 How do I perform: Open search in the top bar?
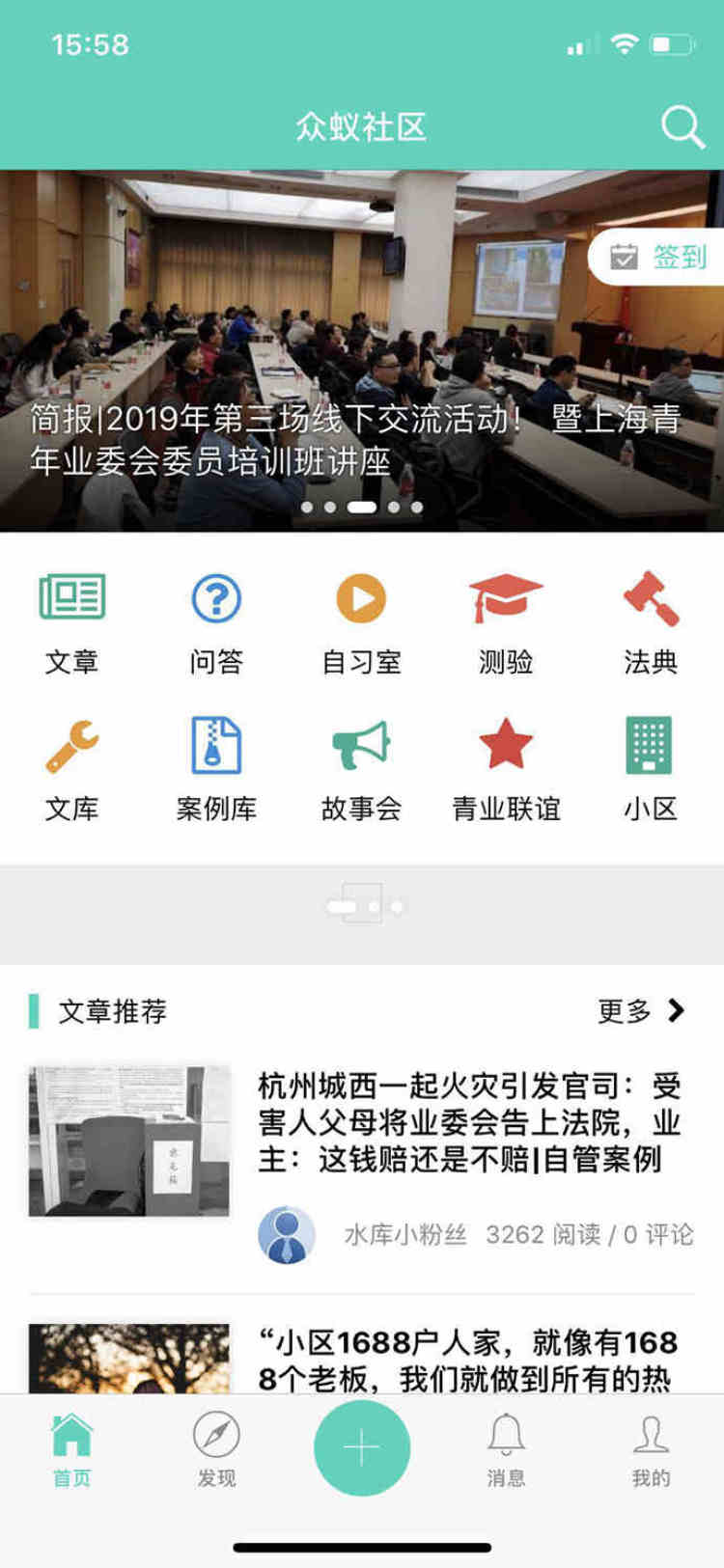pos(682,127)
